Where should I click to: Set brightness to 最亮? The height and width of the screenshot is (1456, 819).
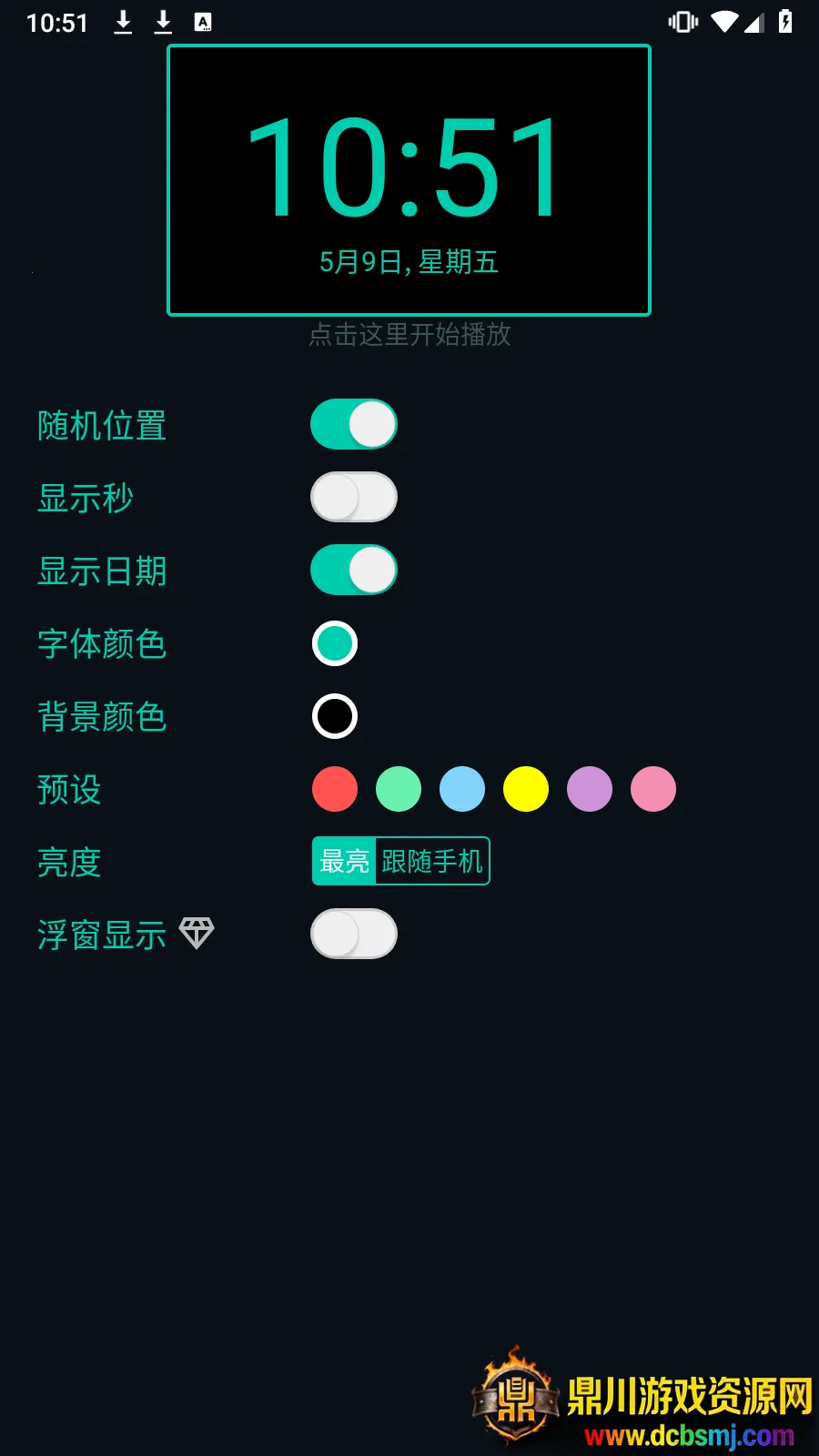click(344, 861)
